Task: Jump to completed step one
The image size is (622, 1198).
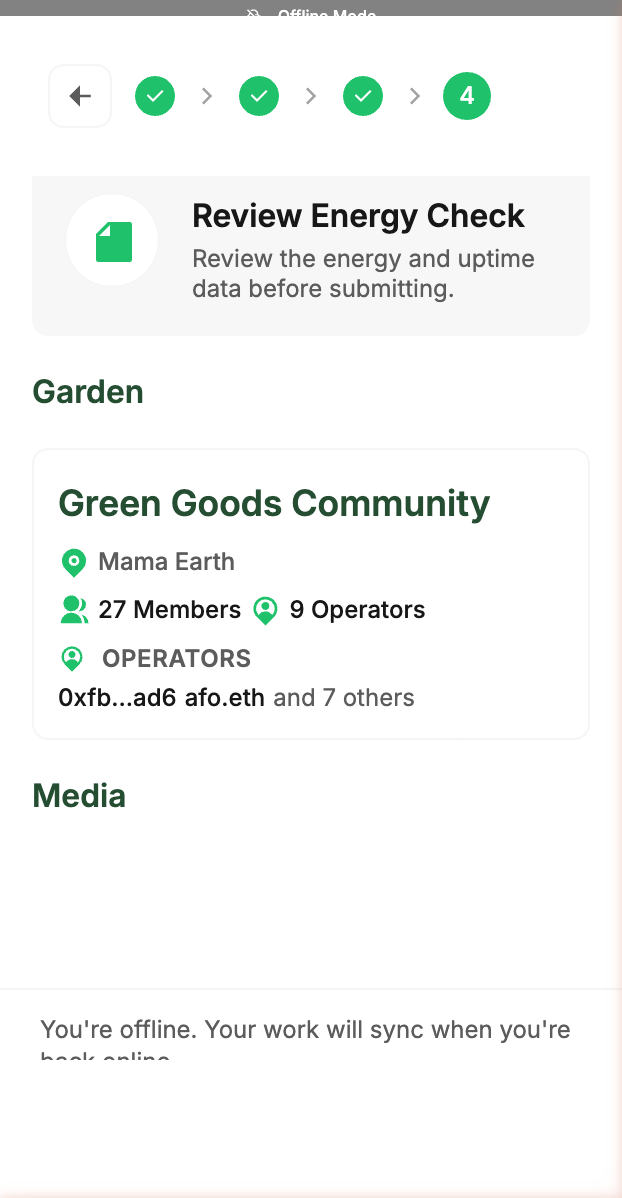Action: [x=155, y=96]
